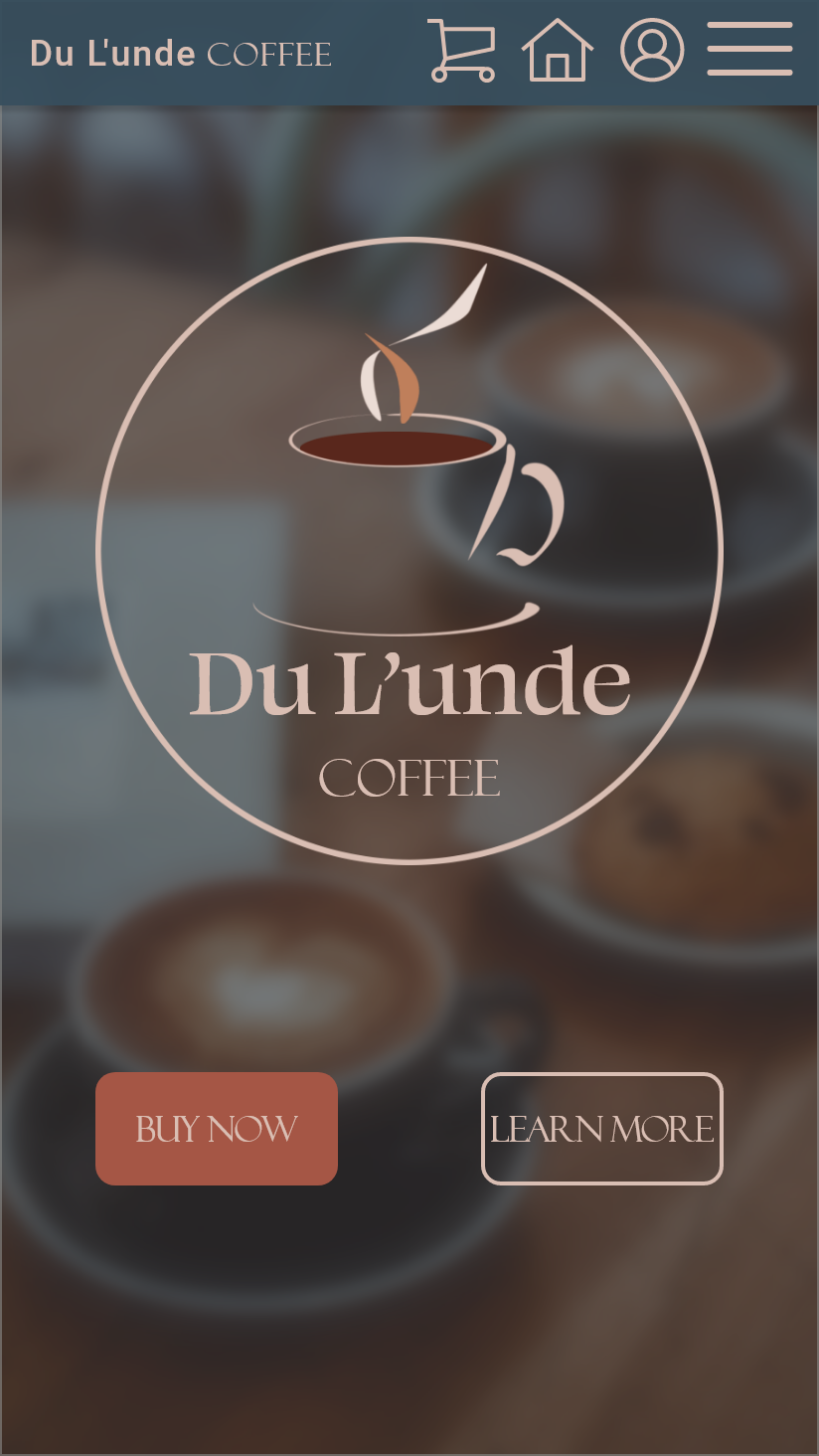Open the shopping cart
Viewport: 819px width, 1456px height.
[461, 50]
